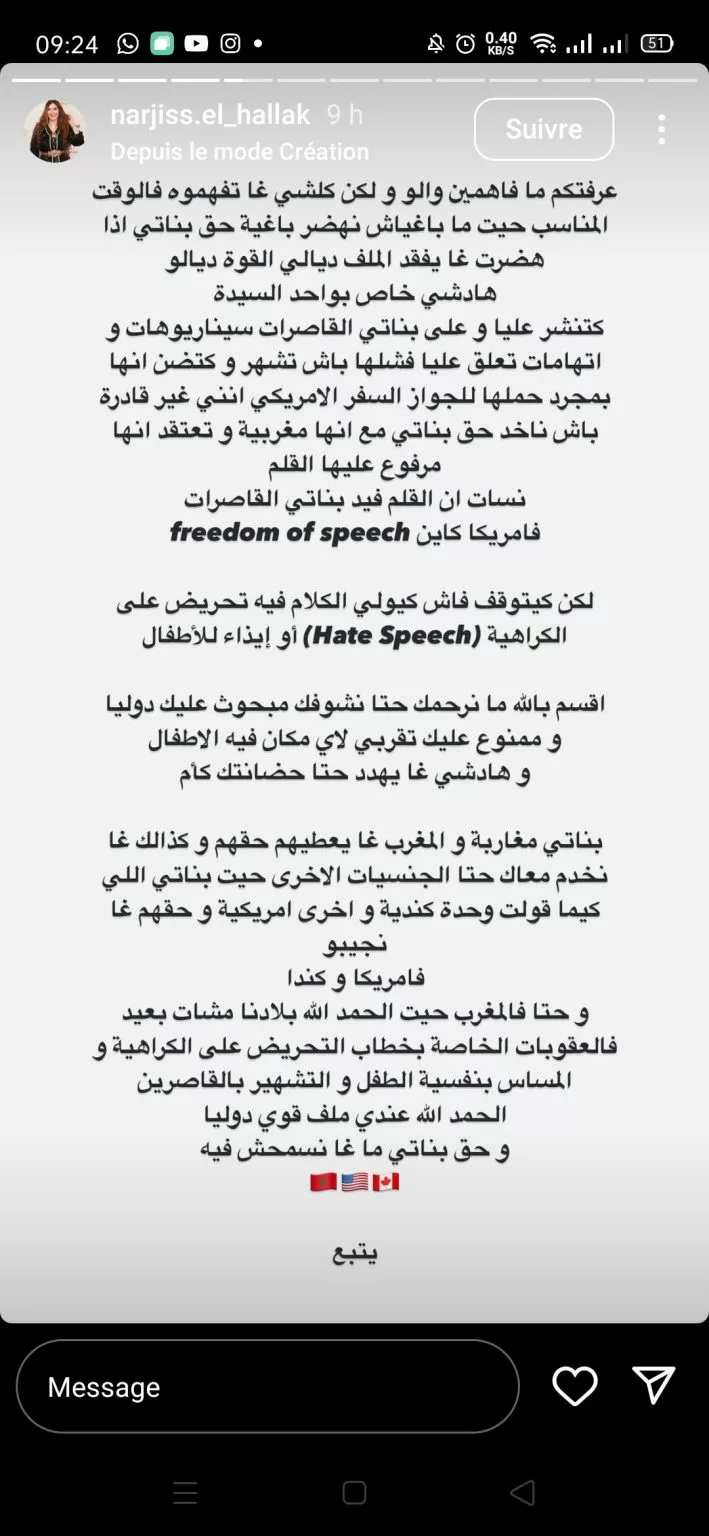Screen dimensions: 709x1536
Task: Go to the home screen
Action: [x=354, y=1493]
